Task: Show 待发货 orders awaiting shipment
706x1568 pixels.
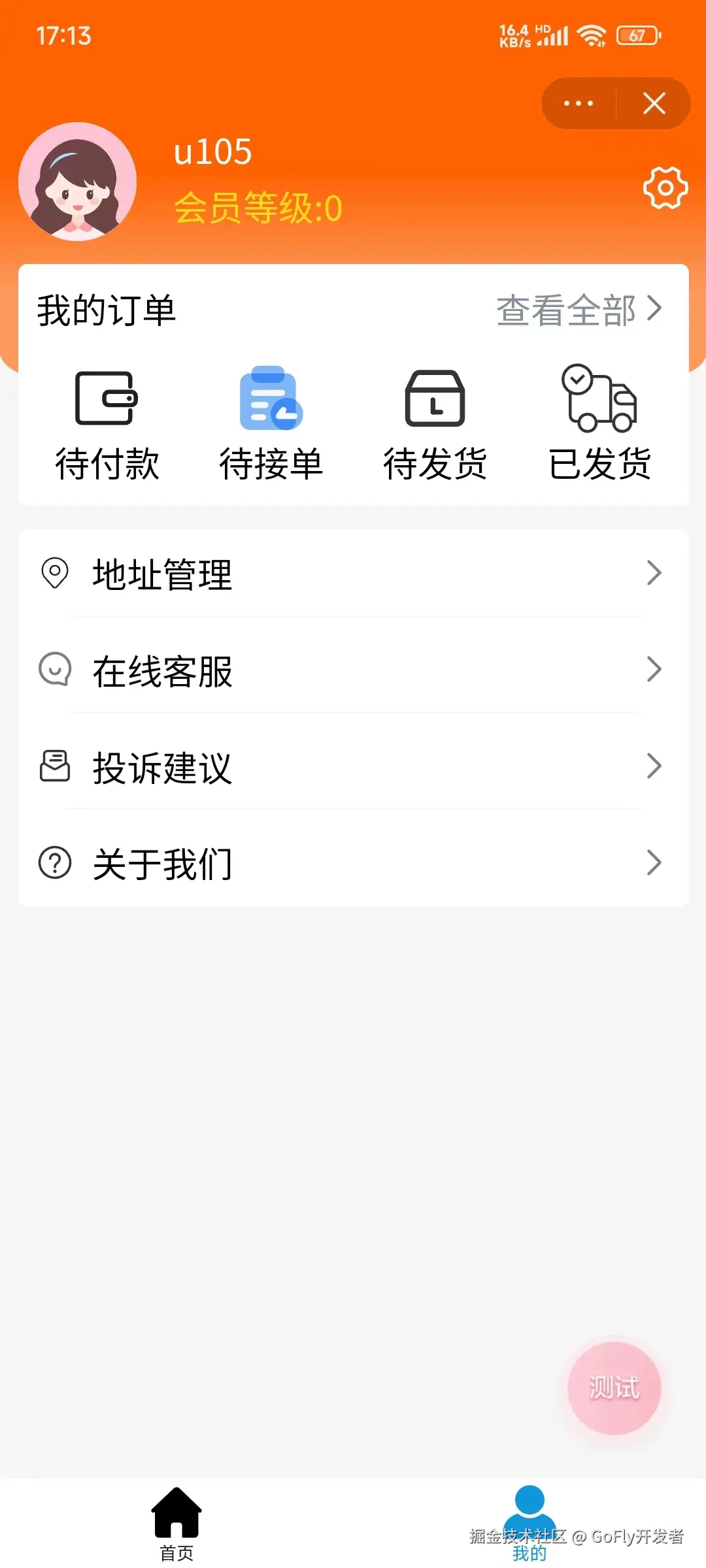Action: (x=435, y=423)
